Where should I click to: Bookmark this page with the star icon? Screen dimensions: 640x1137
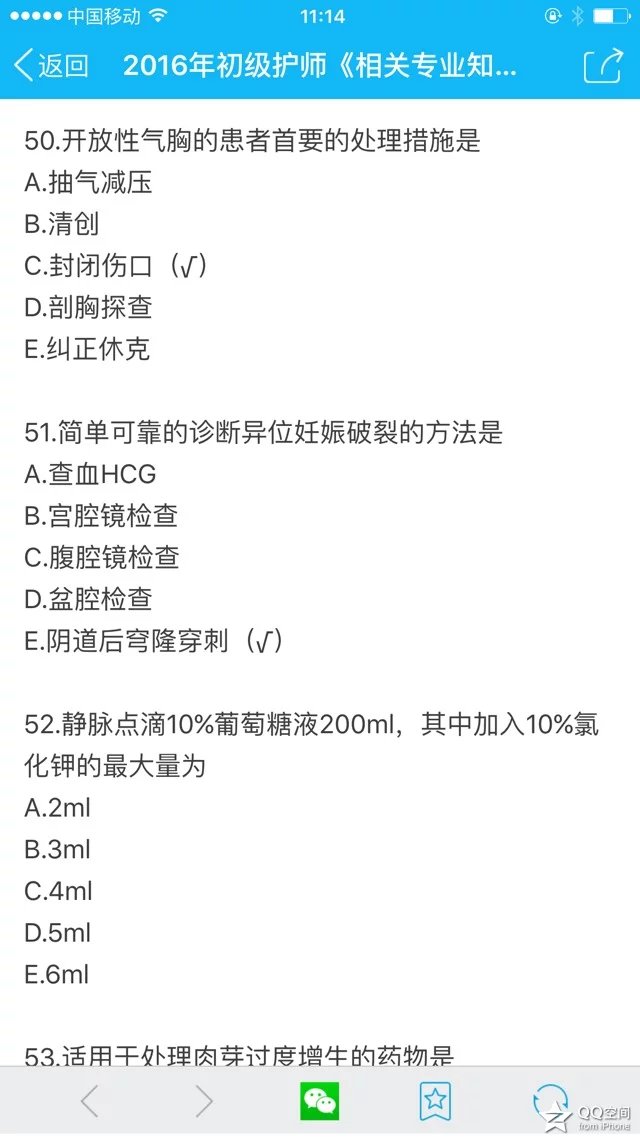pyautogui.click(x=435, y=1102)
